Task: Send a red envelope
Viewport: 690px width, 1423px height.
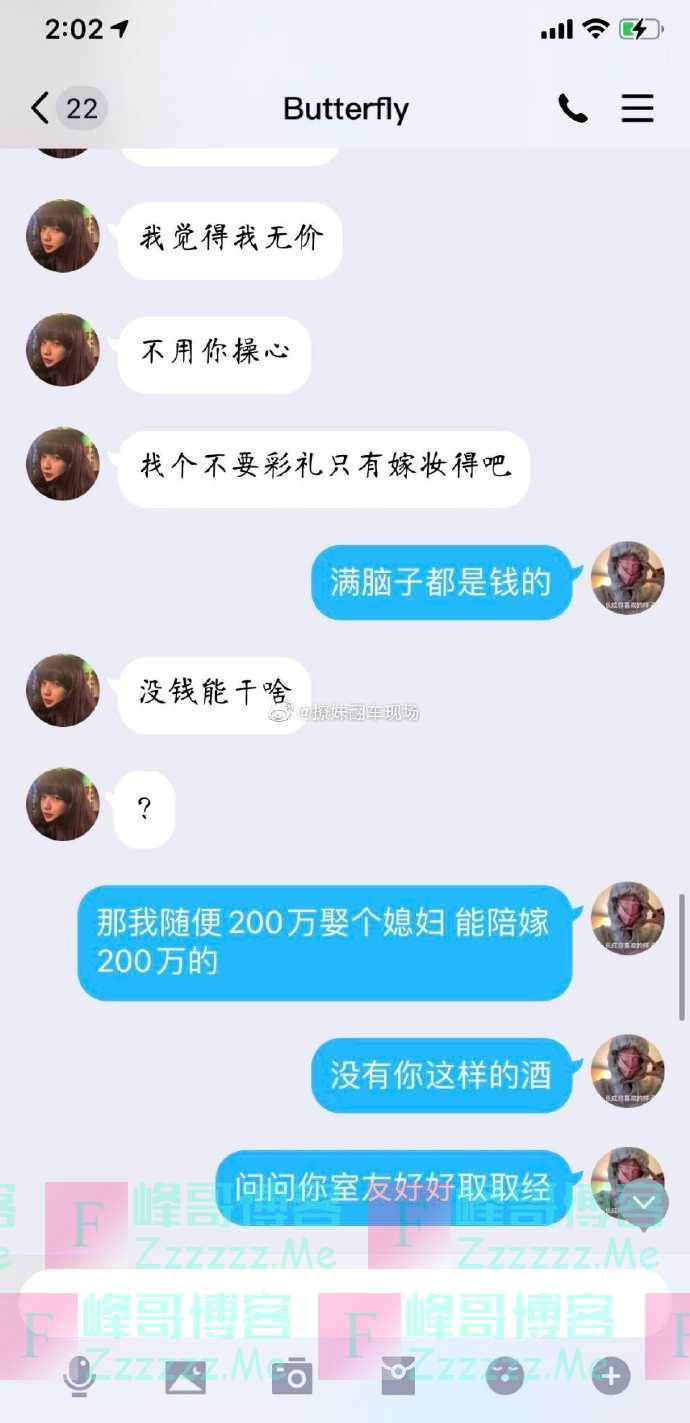Action: (x=398, y=1376)
